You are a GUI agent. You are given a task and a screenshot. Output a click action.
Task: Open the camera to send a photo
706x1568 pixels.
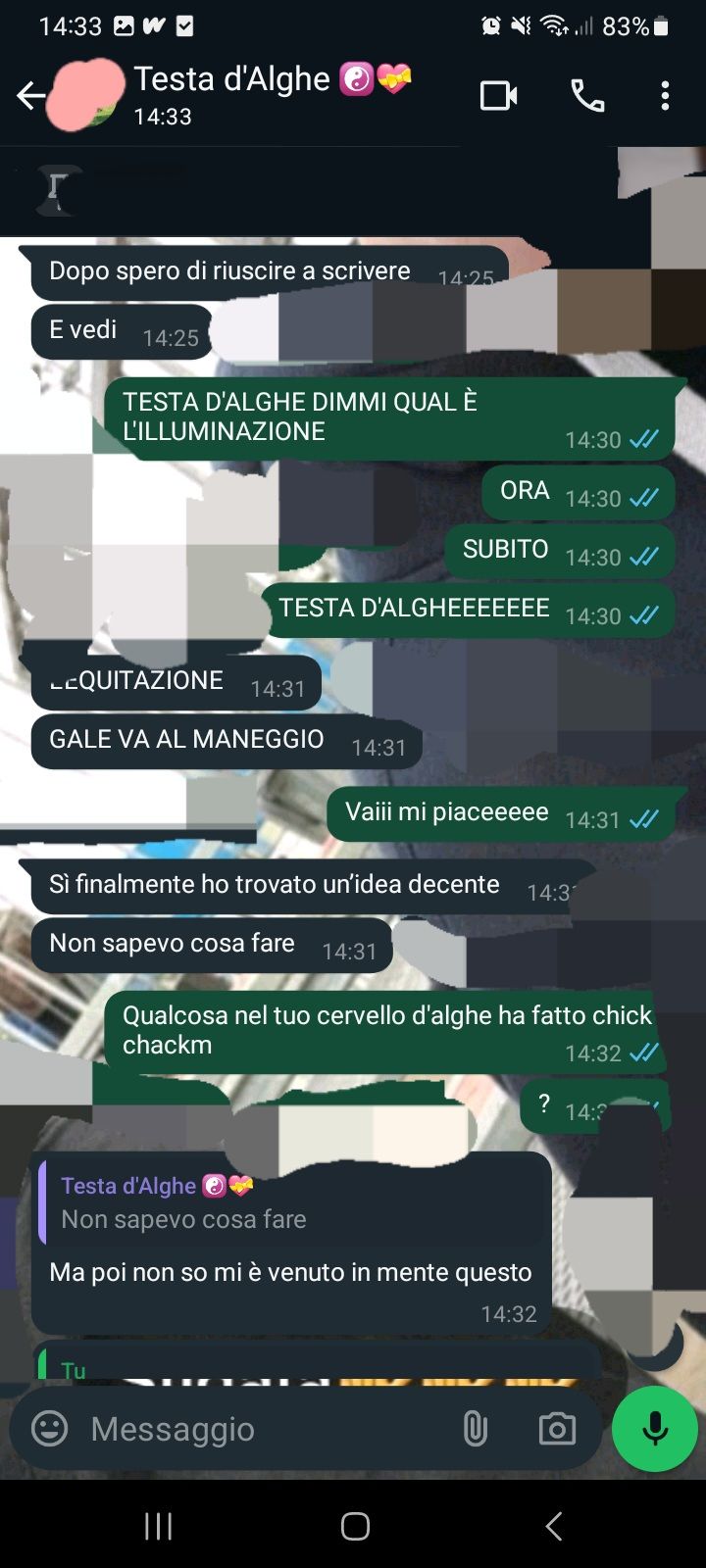point(557,1429)
